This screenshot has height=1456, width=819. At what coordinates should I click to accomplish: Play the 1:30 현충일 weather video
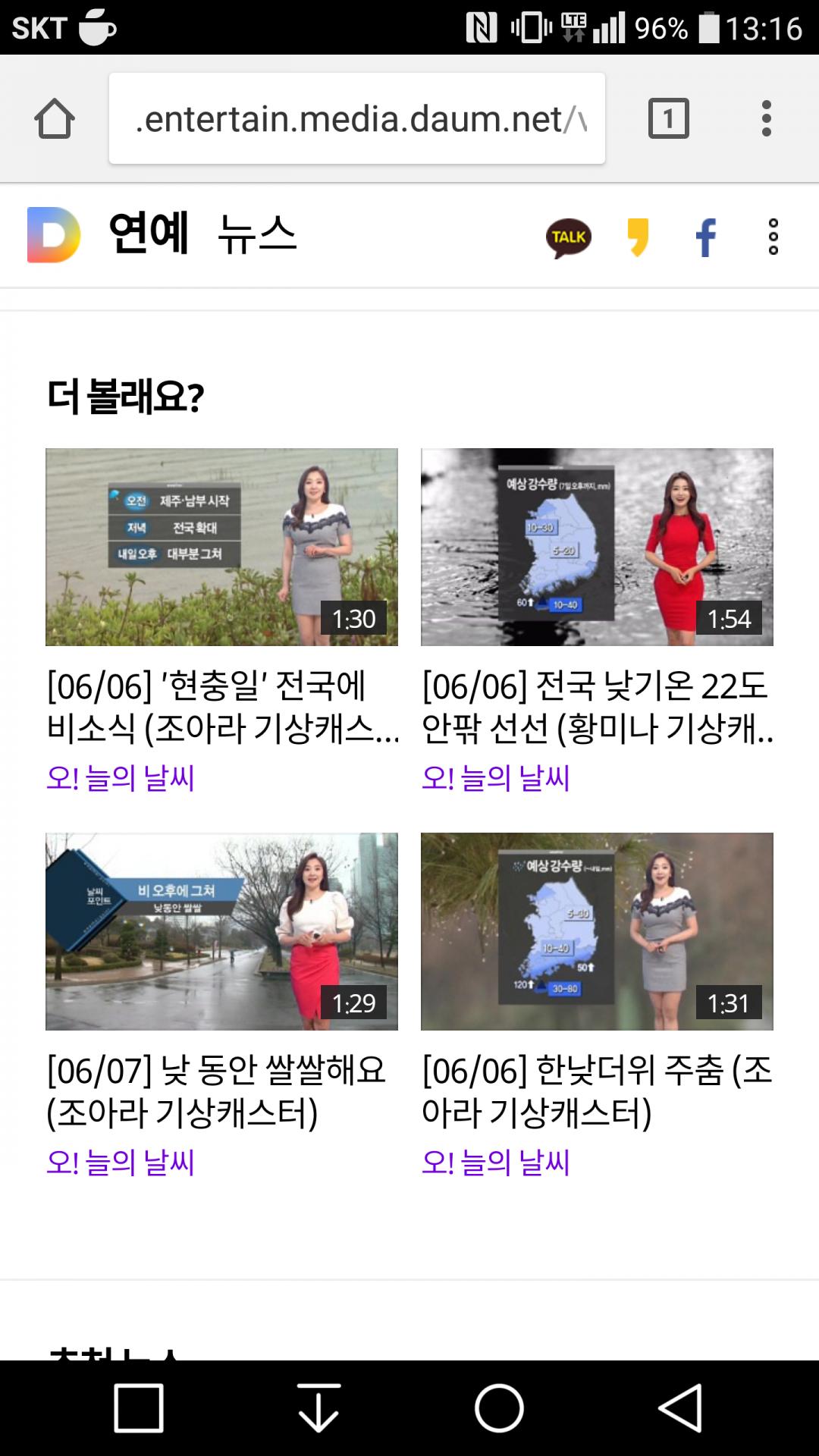221,547
